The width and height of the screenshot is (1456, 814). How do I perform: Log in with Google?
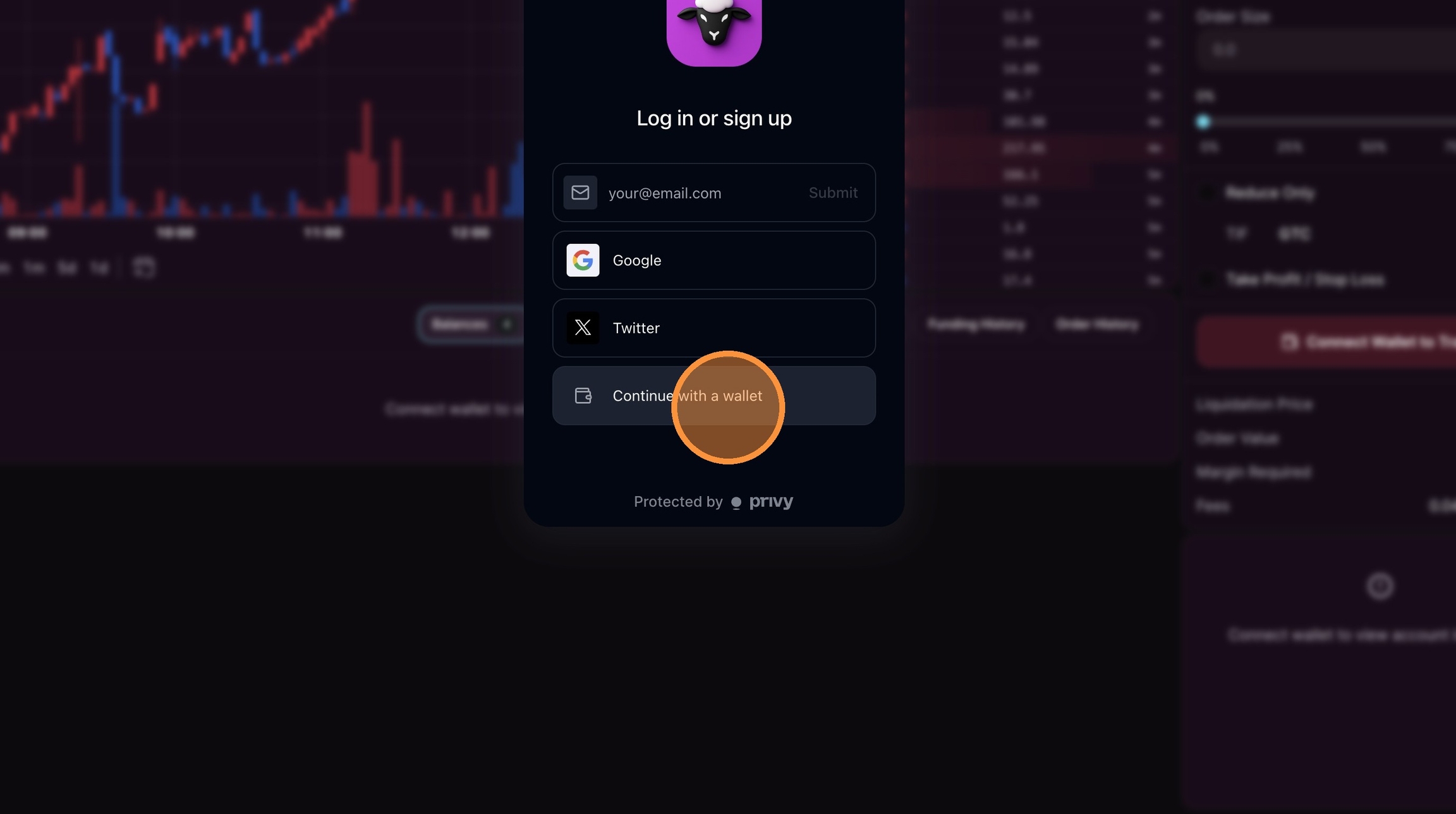713,260
